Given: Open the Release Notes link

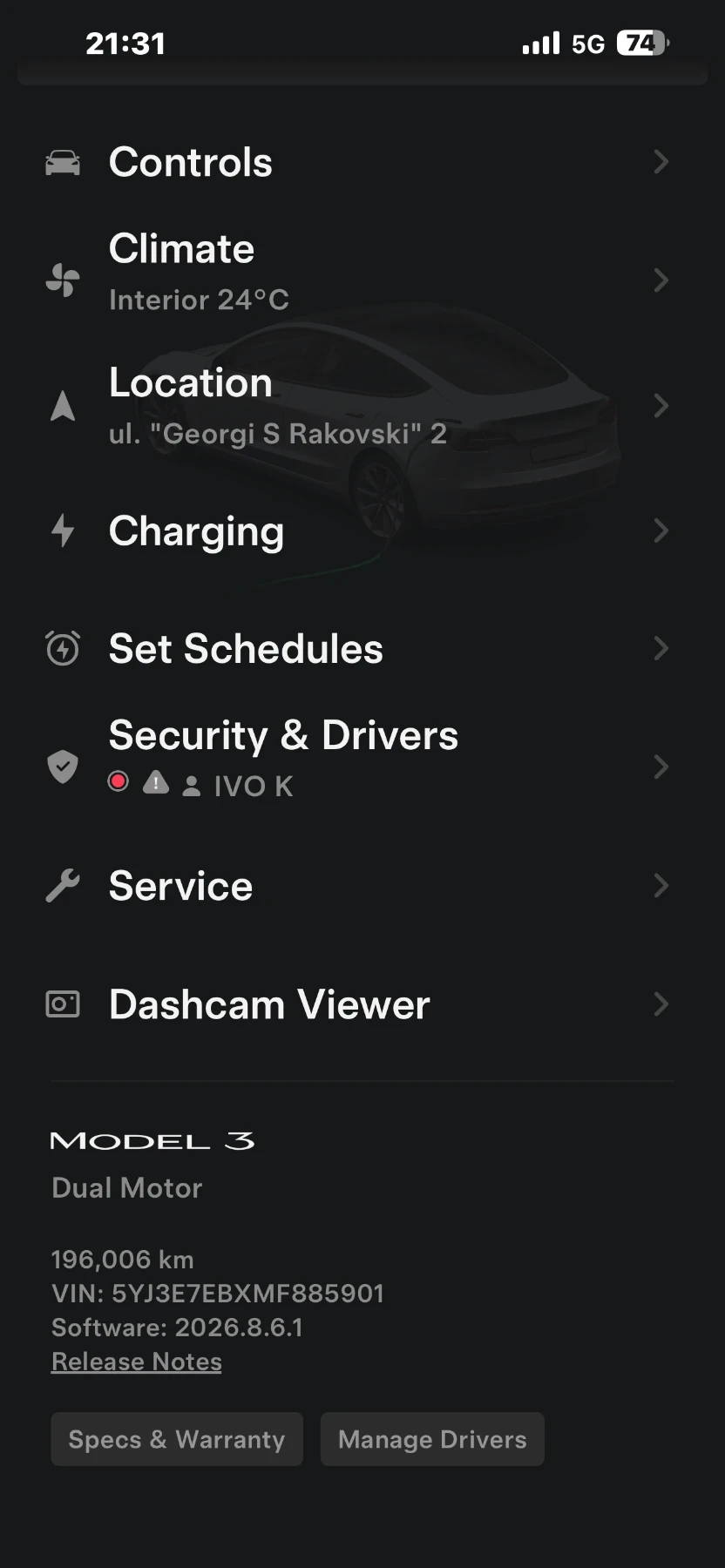Looking at the screenshot, I should [136, 1361].
